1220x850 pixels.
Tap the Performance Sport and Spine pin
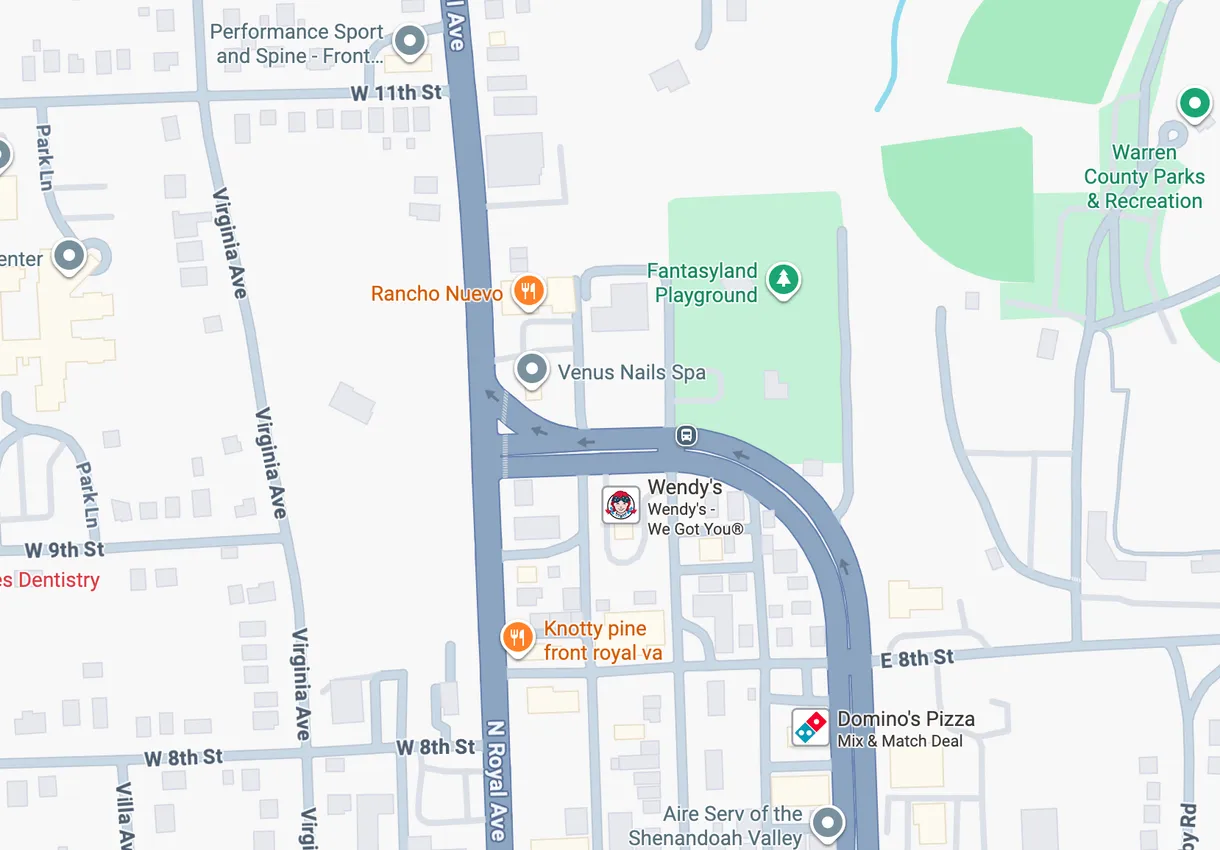[x=409, y=42]
